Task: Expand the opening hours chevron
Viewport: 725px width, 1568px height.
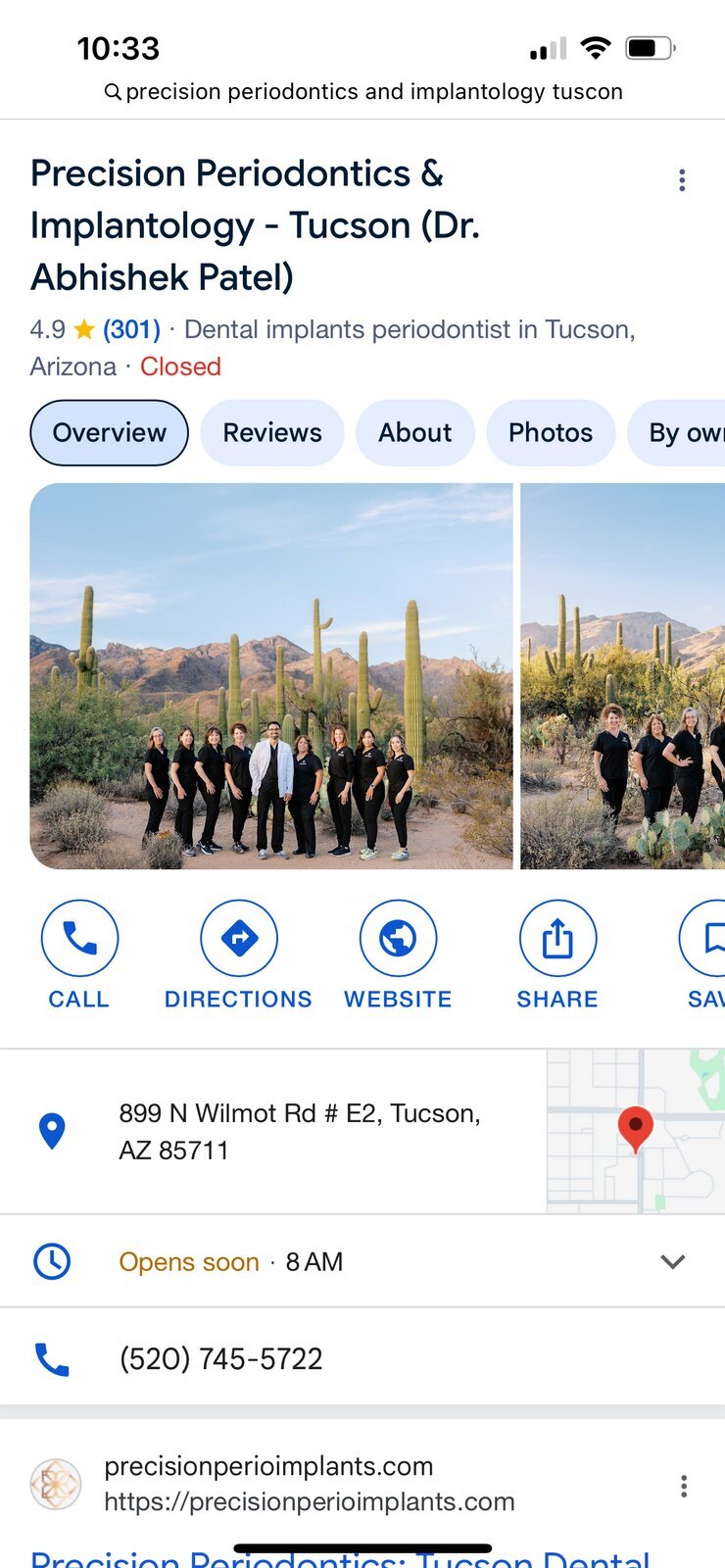Action: tap(672, 1262)
